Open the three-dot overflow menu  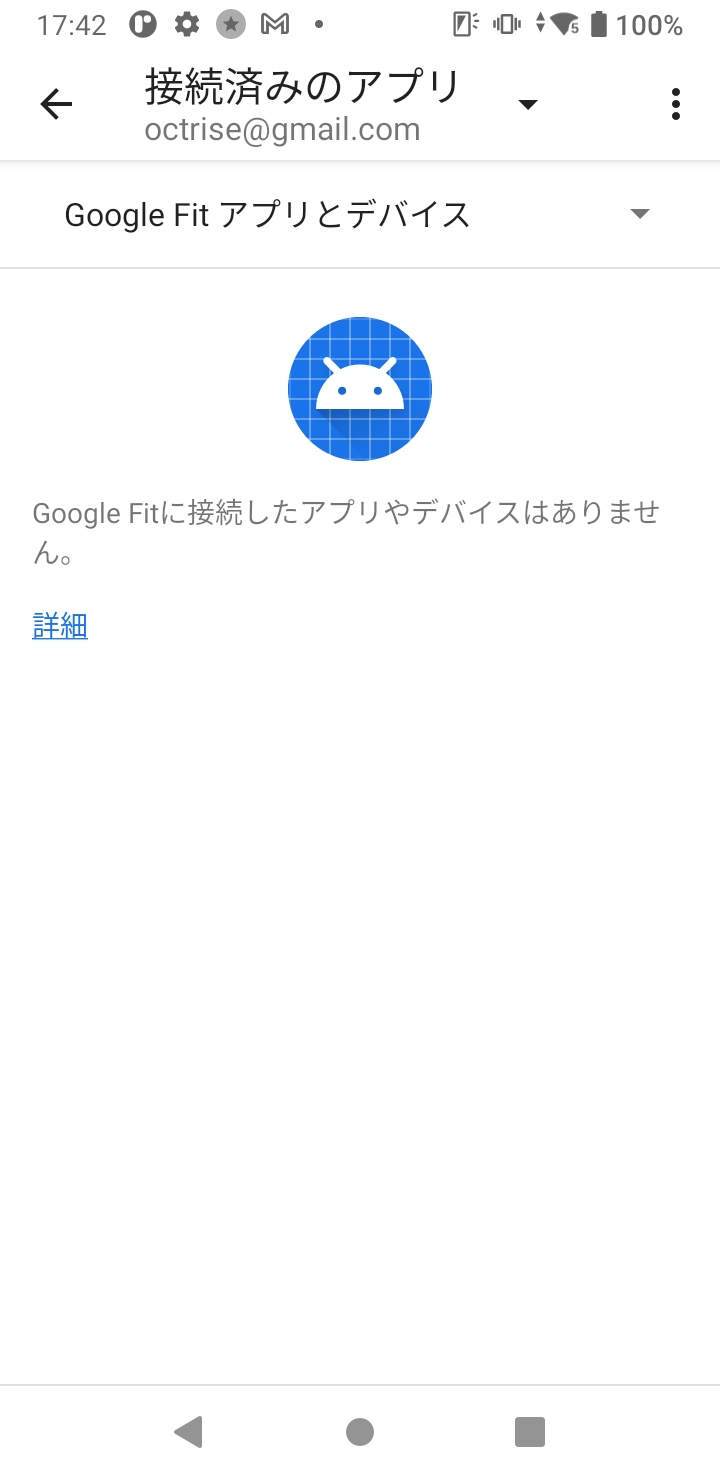tap(676, 104)
